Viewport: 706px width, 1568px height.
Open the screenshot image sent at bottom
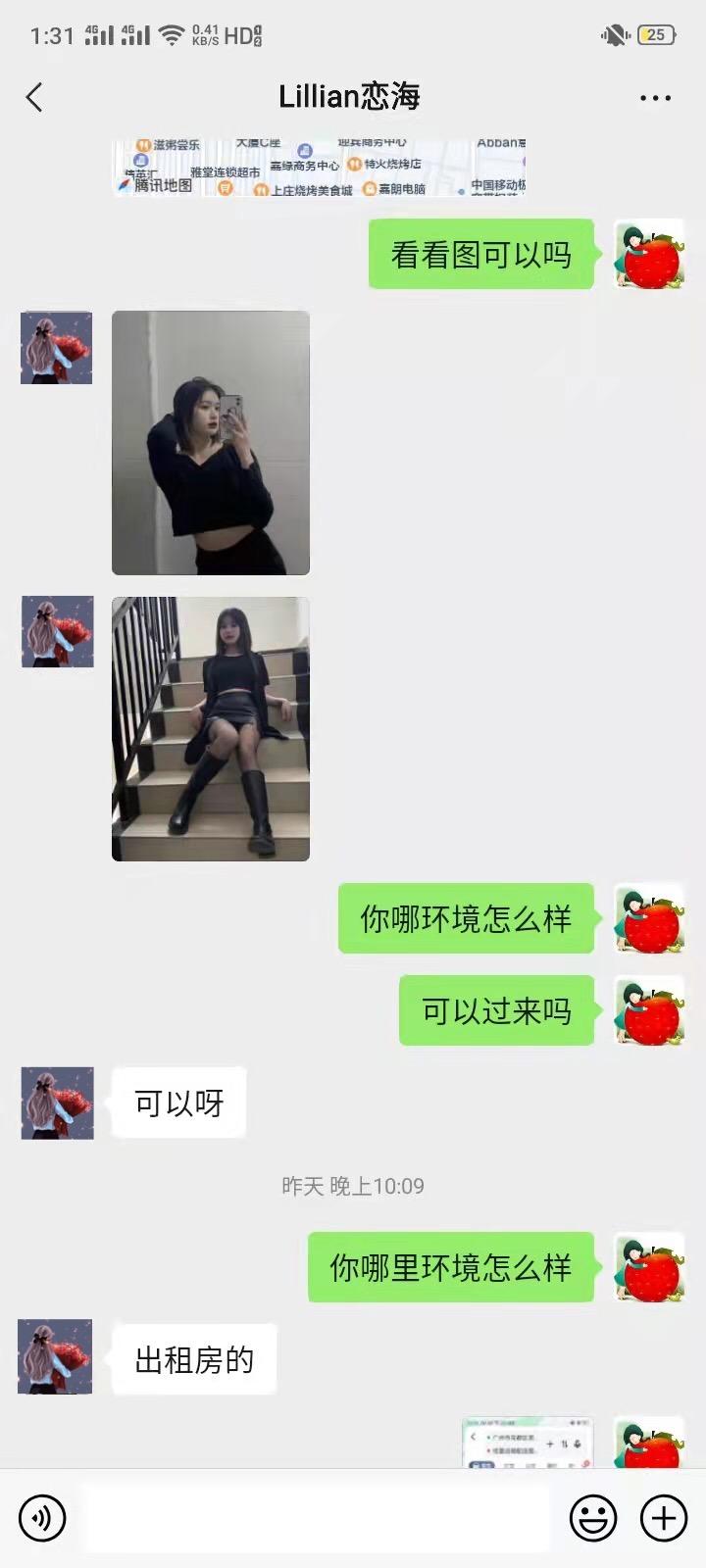528,1442
